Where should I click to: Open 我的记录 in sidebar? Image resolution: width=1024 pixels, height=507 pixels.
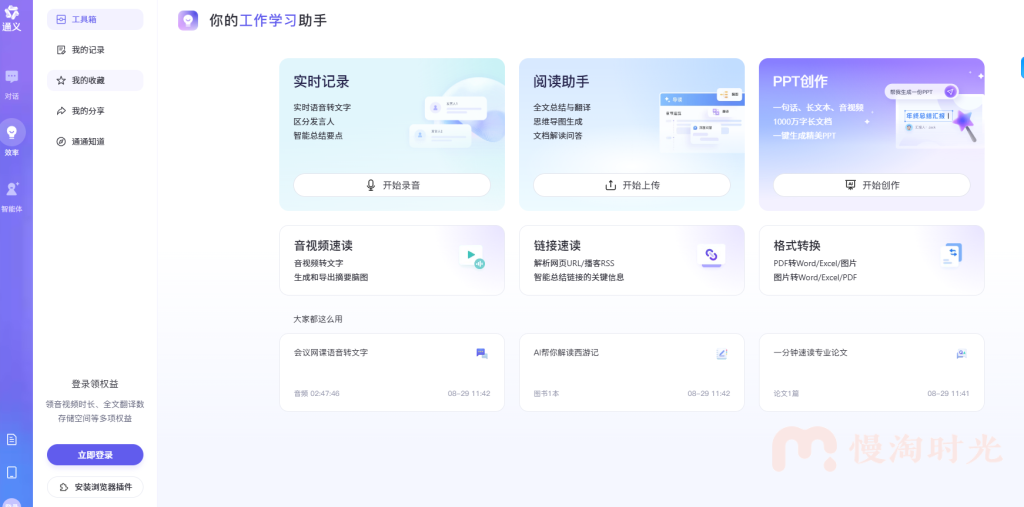[94, 50]
